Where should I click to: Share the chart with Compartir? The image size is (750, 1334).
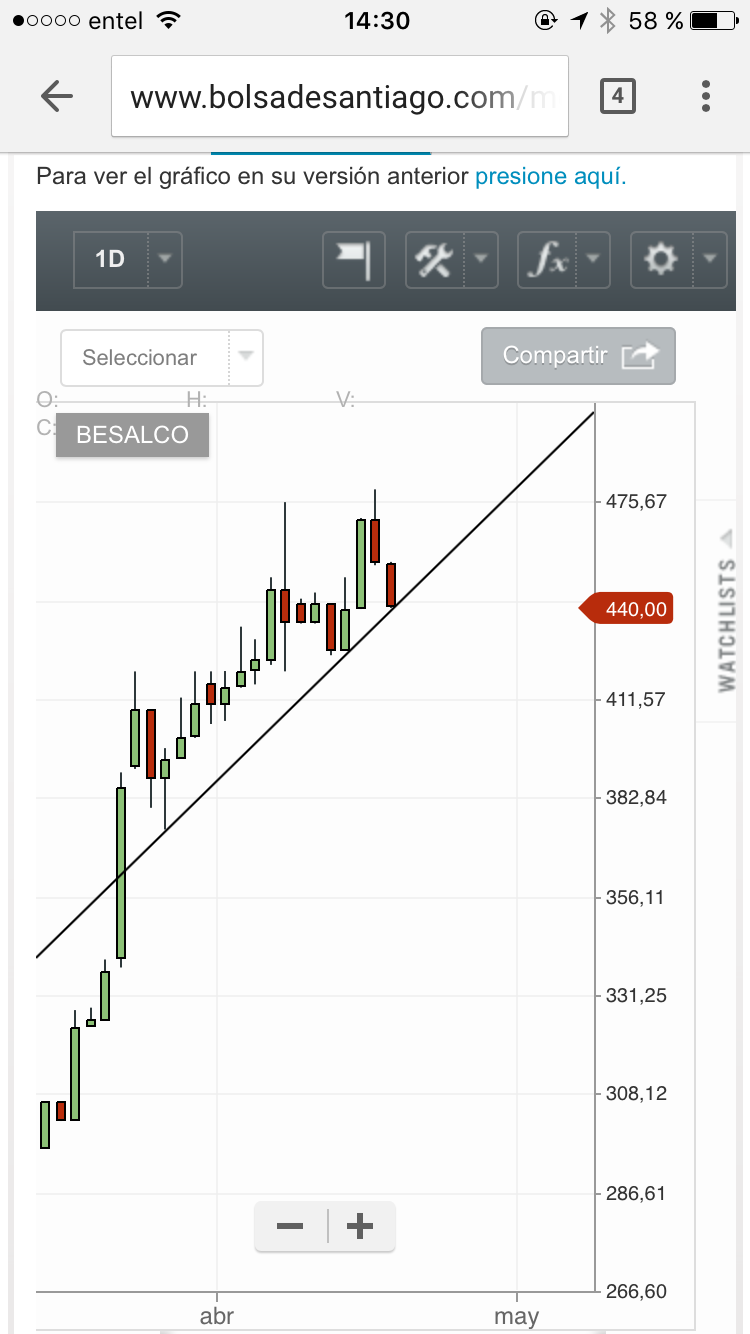[x=578, y=356]
